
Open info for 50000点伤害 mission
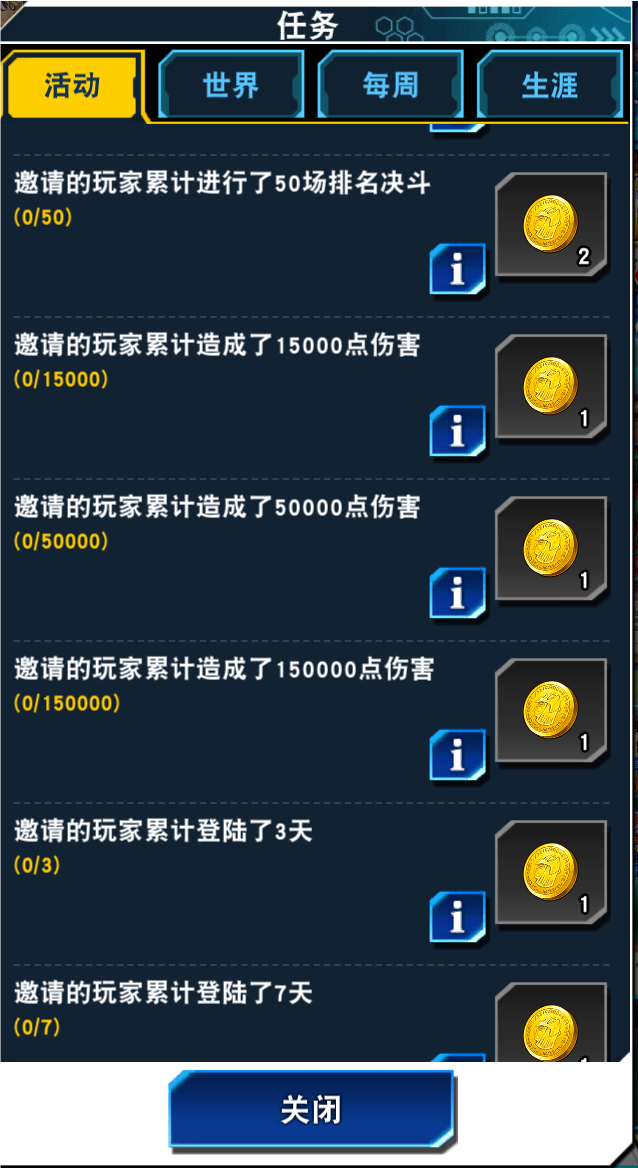pyautogui.click(x=457, y=593)
